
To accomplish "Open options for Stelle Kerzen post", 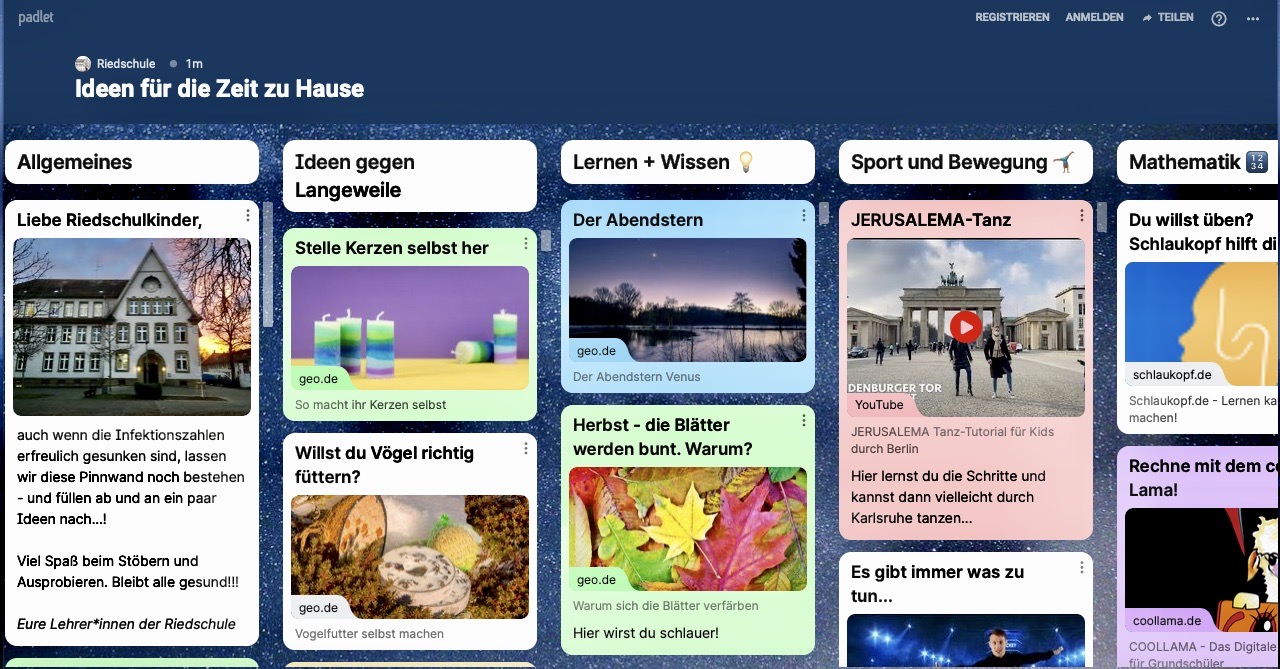I will tap(525, 244).
